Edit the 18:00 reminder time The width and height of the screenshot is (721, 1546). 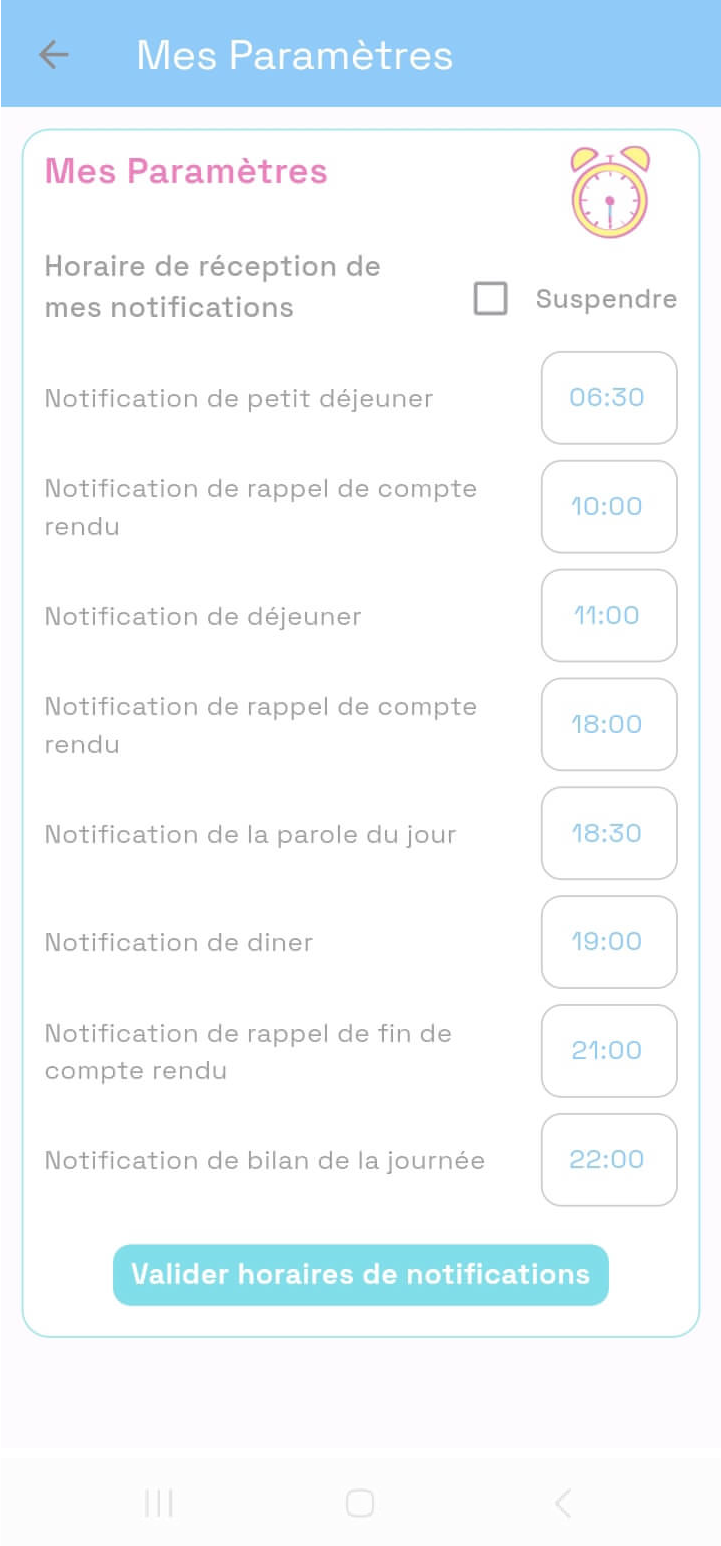click(x=609, y=725)
